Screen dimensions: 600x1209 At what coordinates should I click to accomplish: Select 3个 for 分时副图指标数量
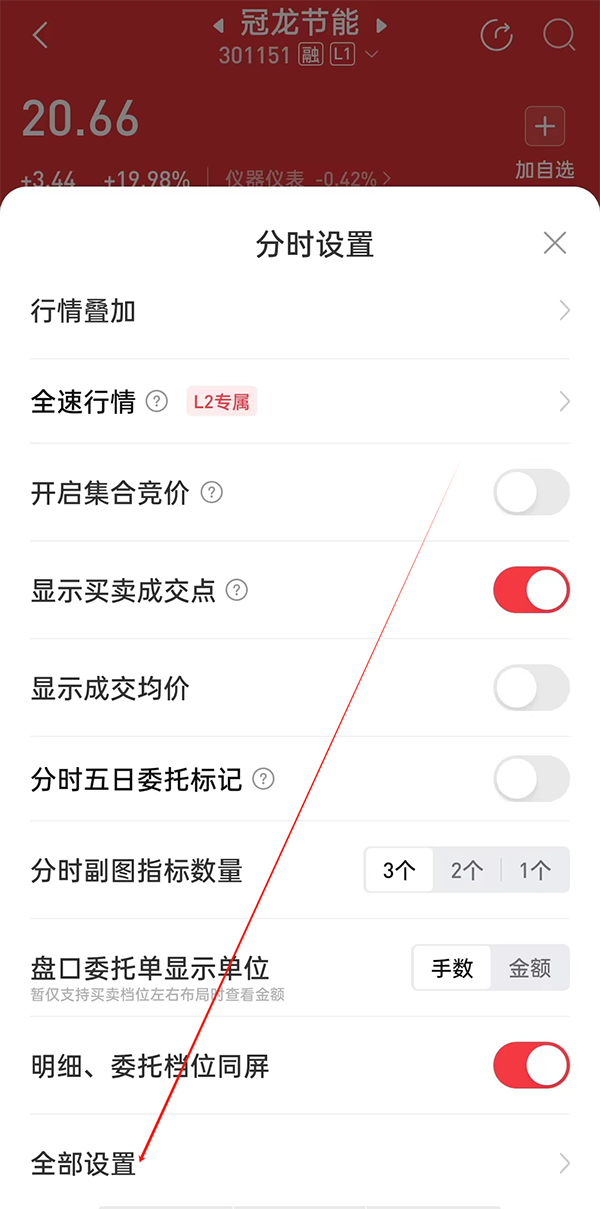(399, 870)
